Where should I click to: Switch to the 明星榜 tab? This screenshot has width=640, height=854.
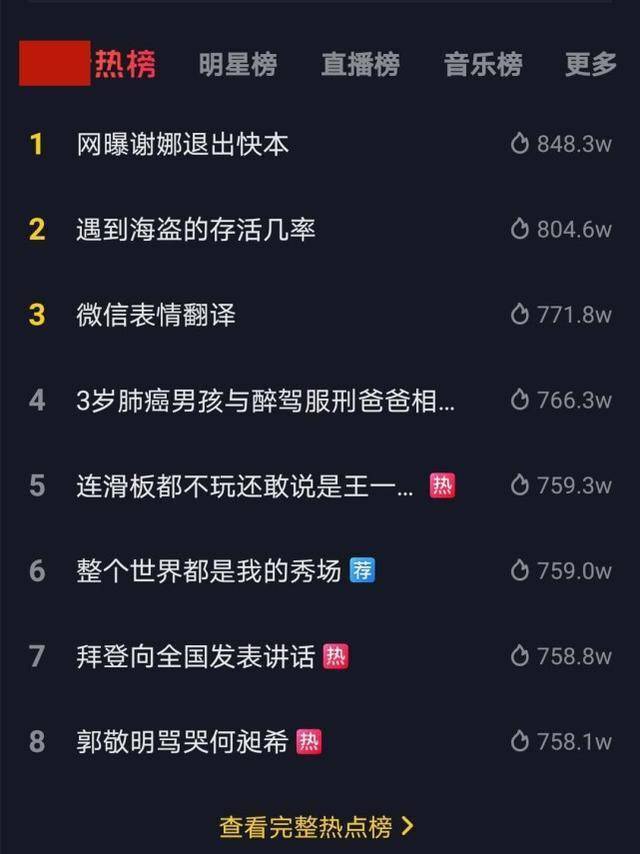point(237,65)
